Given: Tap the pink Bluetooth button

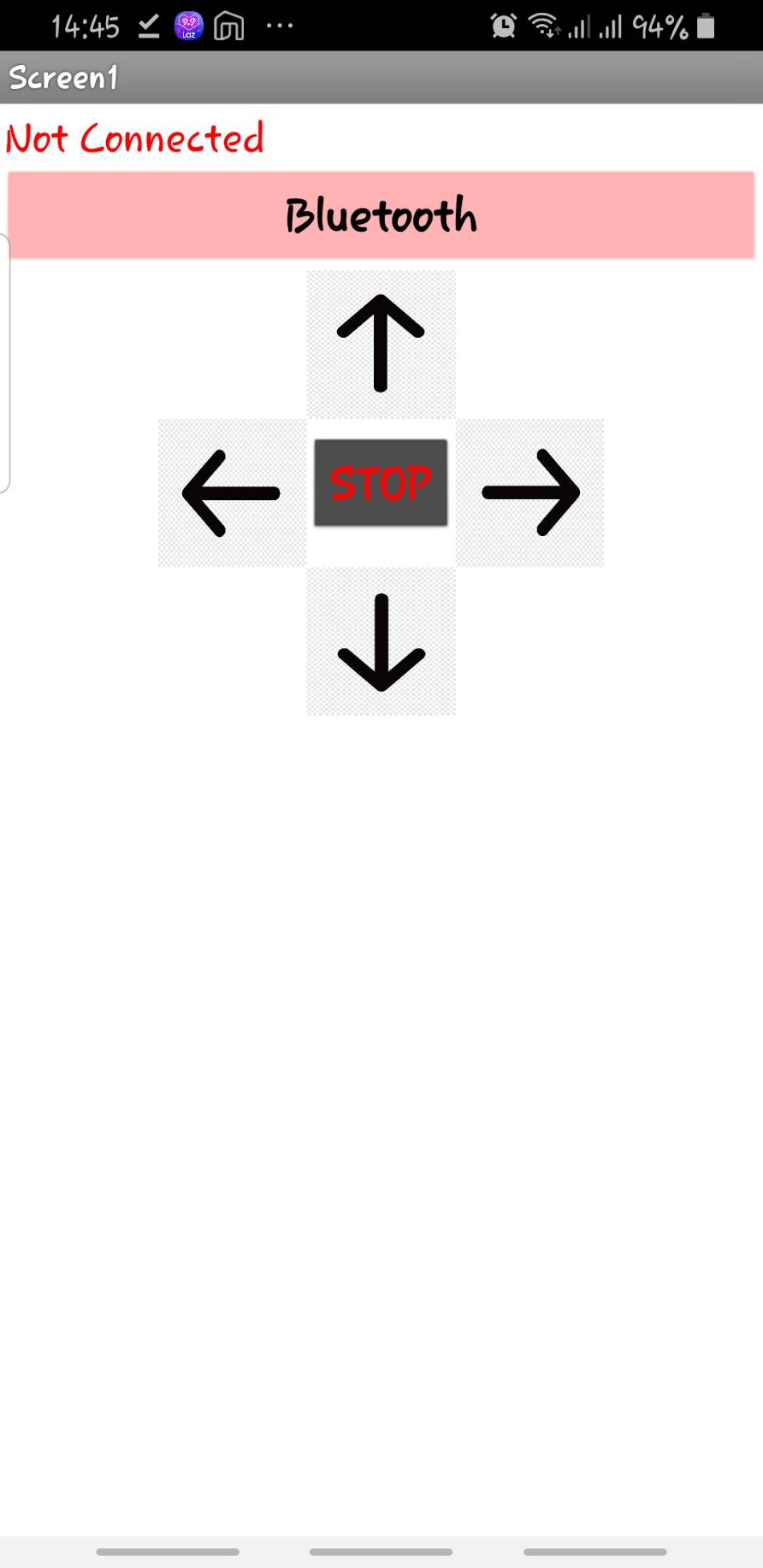Looking at the screenshot, I should pos(381,215).
